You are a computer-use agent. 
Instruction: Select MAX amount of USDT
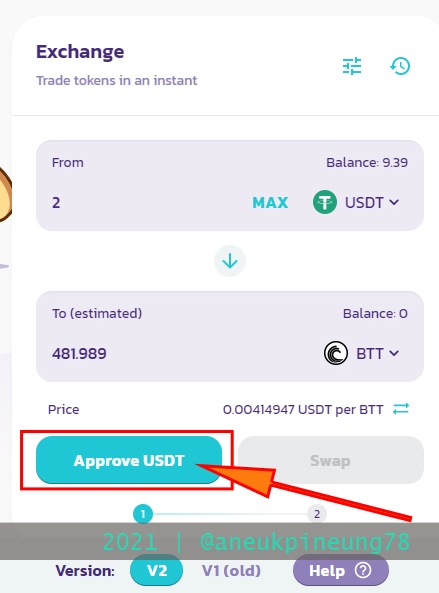pos(270,203)
